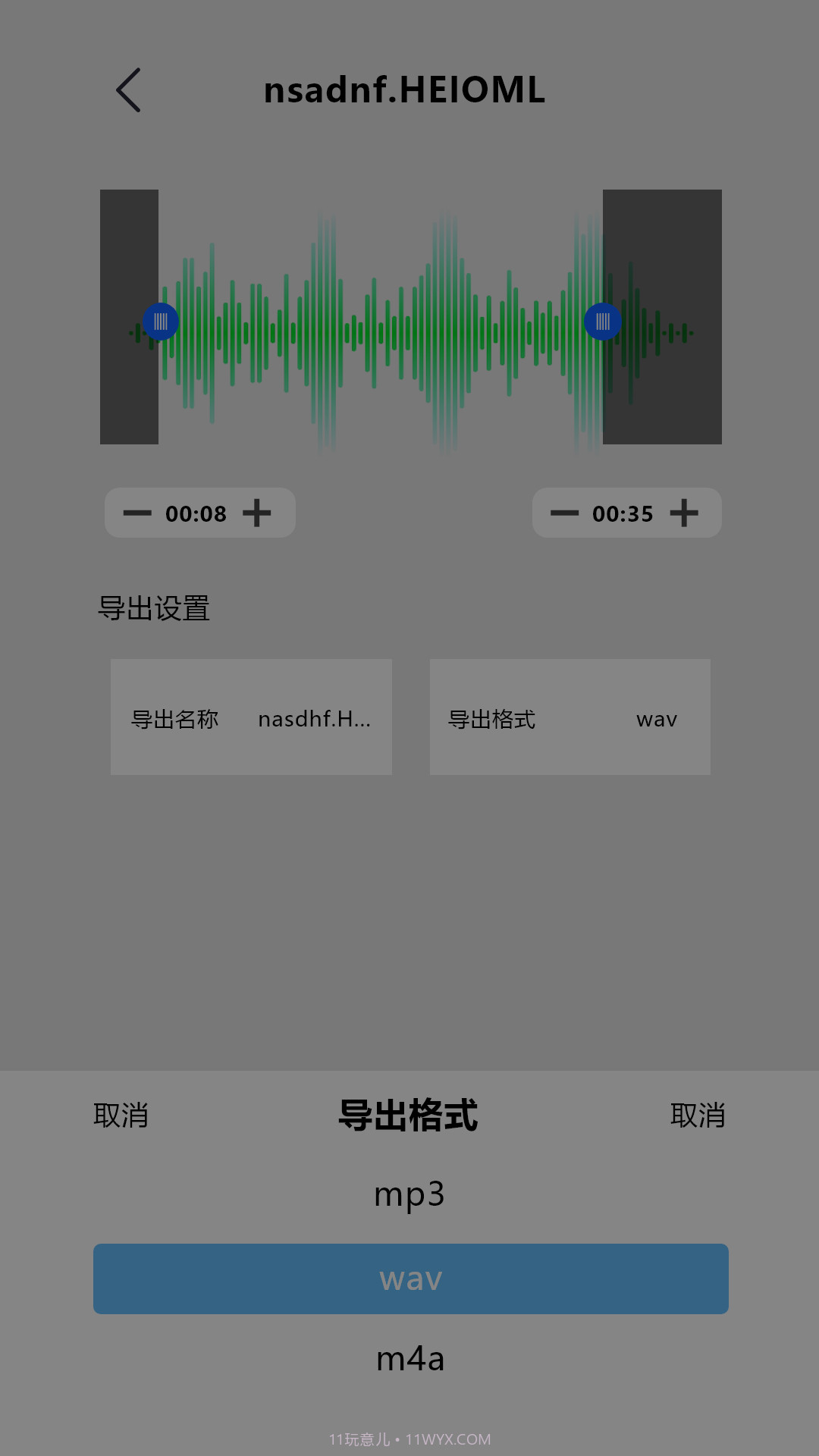Click the plus icon beside 00:35
The height and width of the screenshot is (1456, 819).
click(x=684, y=513)
